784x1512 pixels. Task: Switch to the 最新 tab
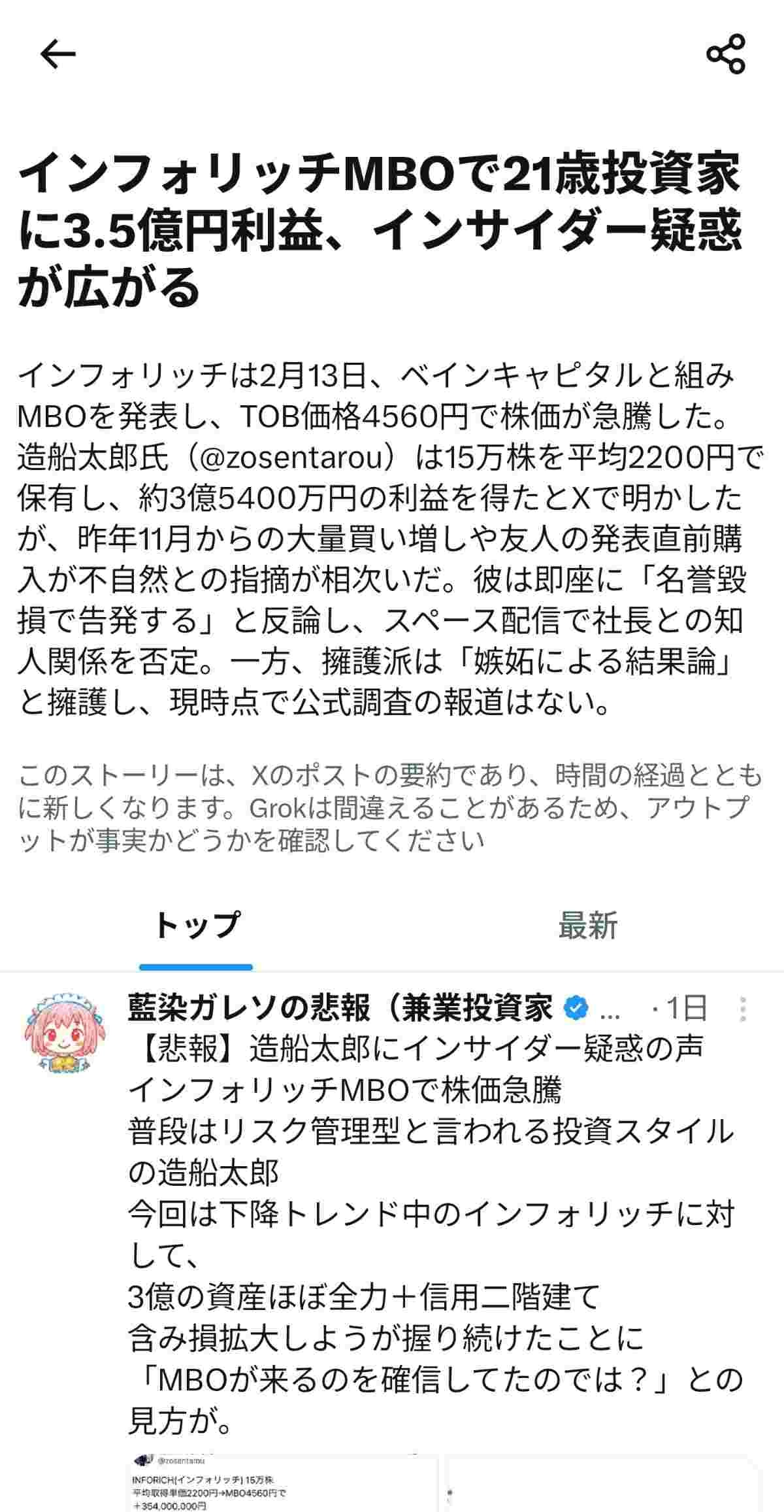587,926
